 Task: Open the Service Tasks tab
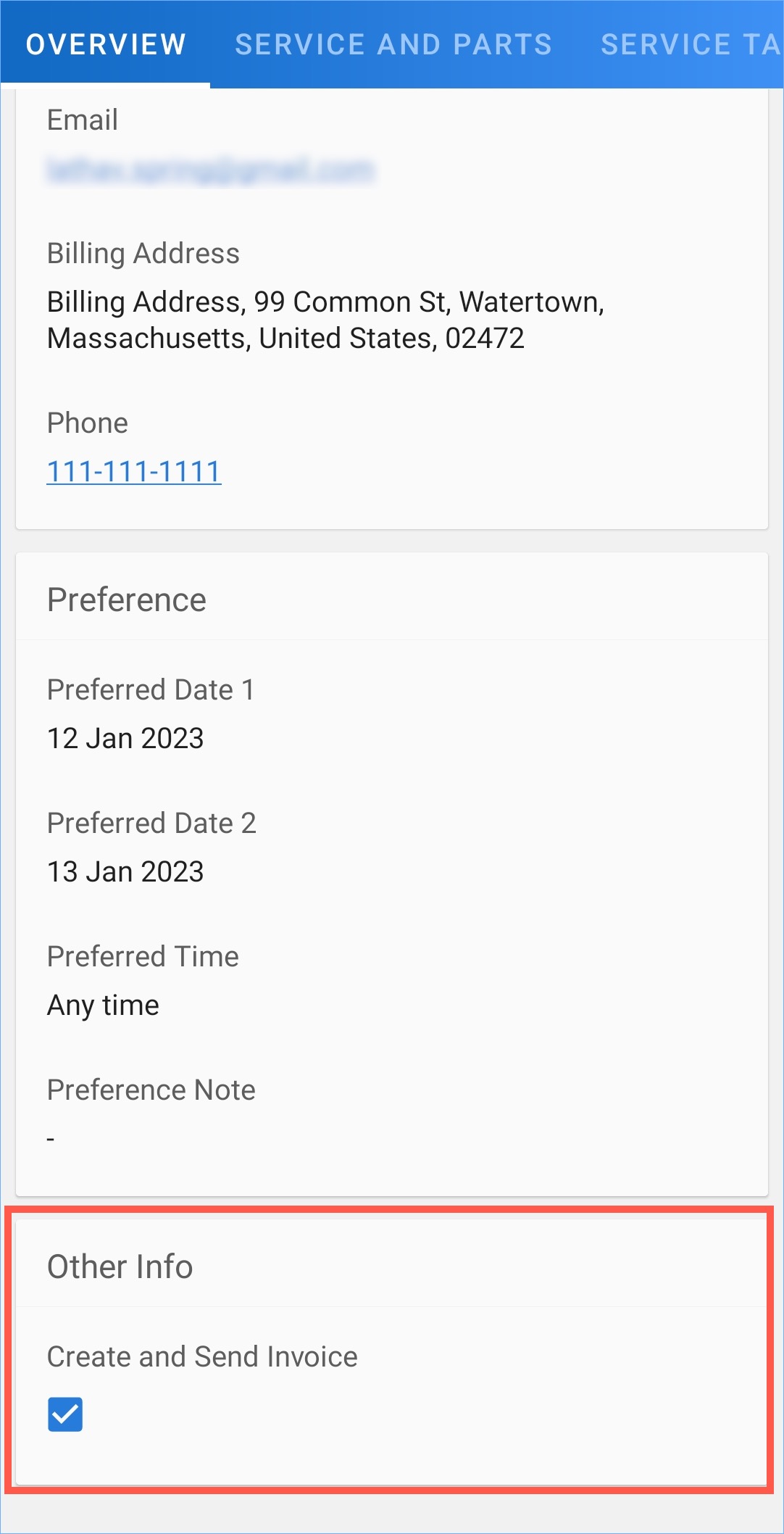(689, 45)
